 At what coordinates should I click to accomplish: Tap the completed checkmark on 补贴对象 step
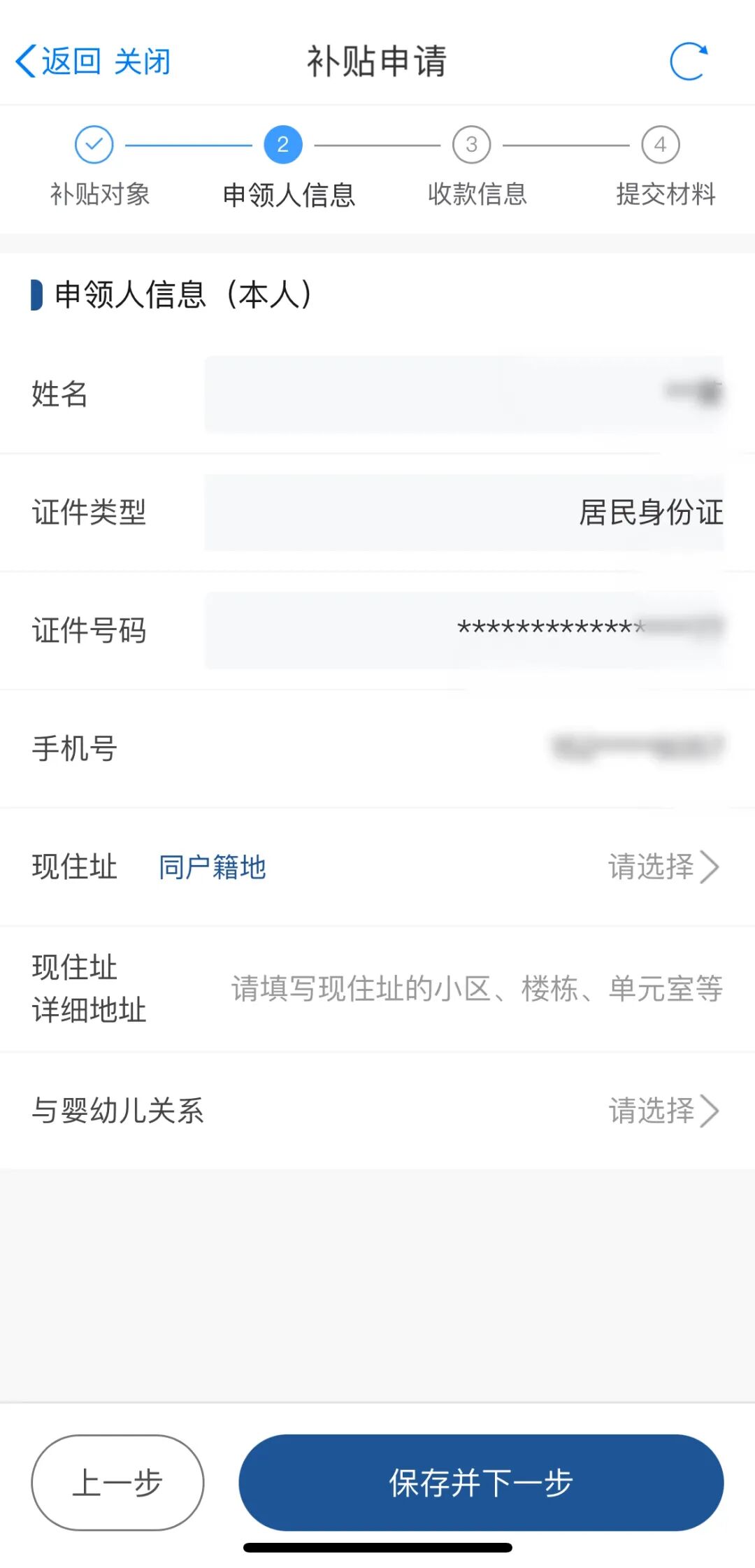click(x=93, y=145)
